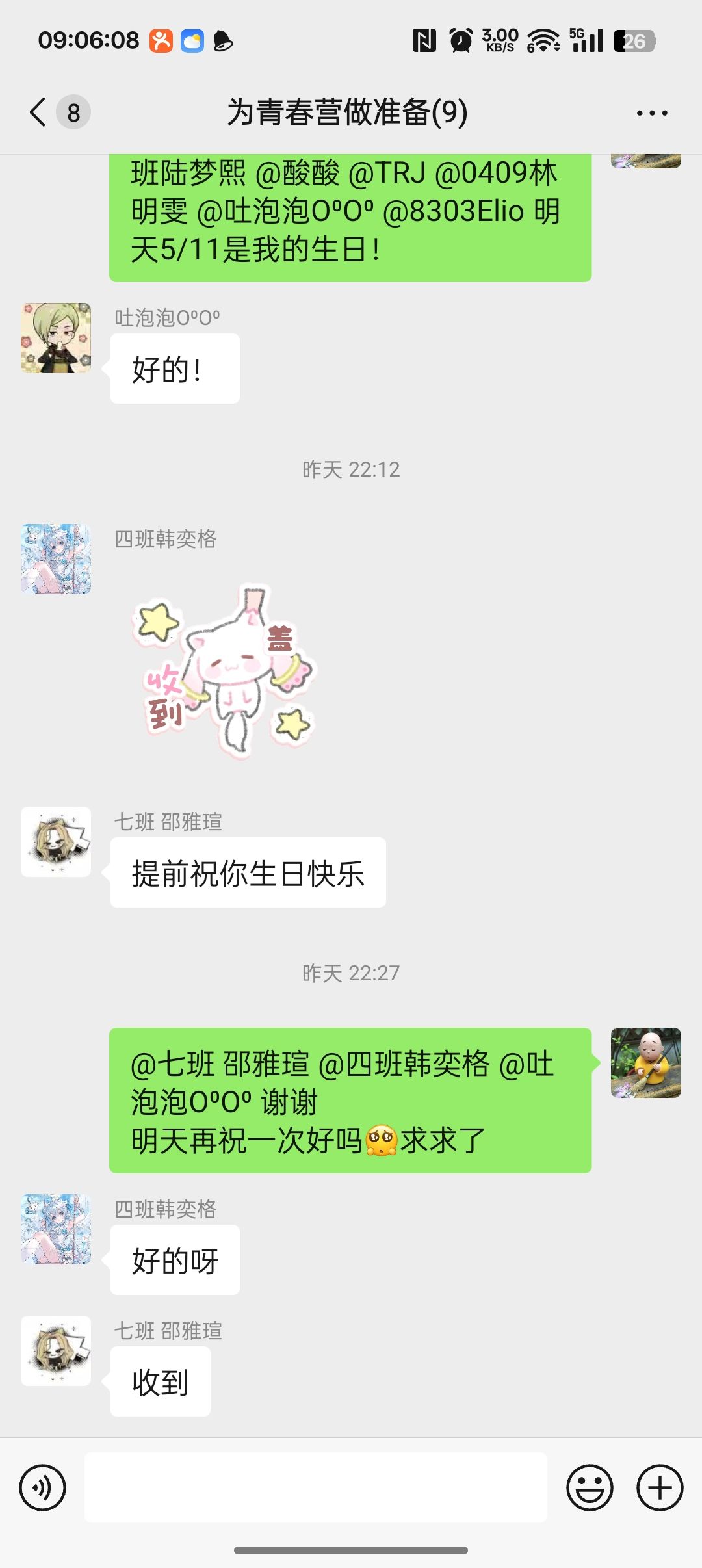Go back to the chat list

click(x=39, y=112)
